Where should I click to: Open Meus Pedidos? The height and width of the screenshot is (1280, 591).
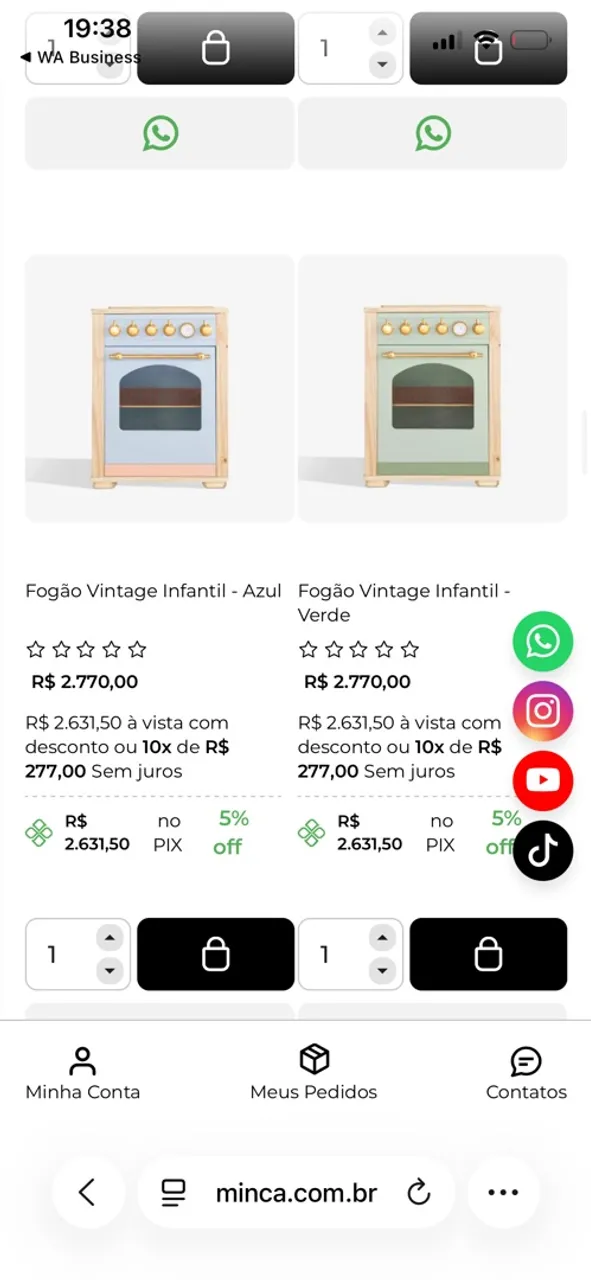(314, 1073)
